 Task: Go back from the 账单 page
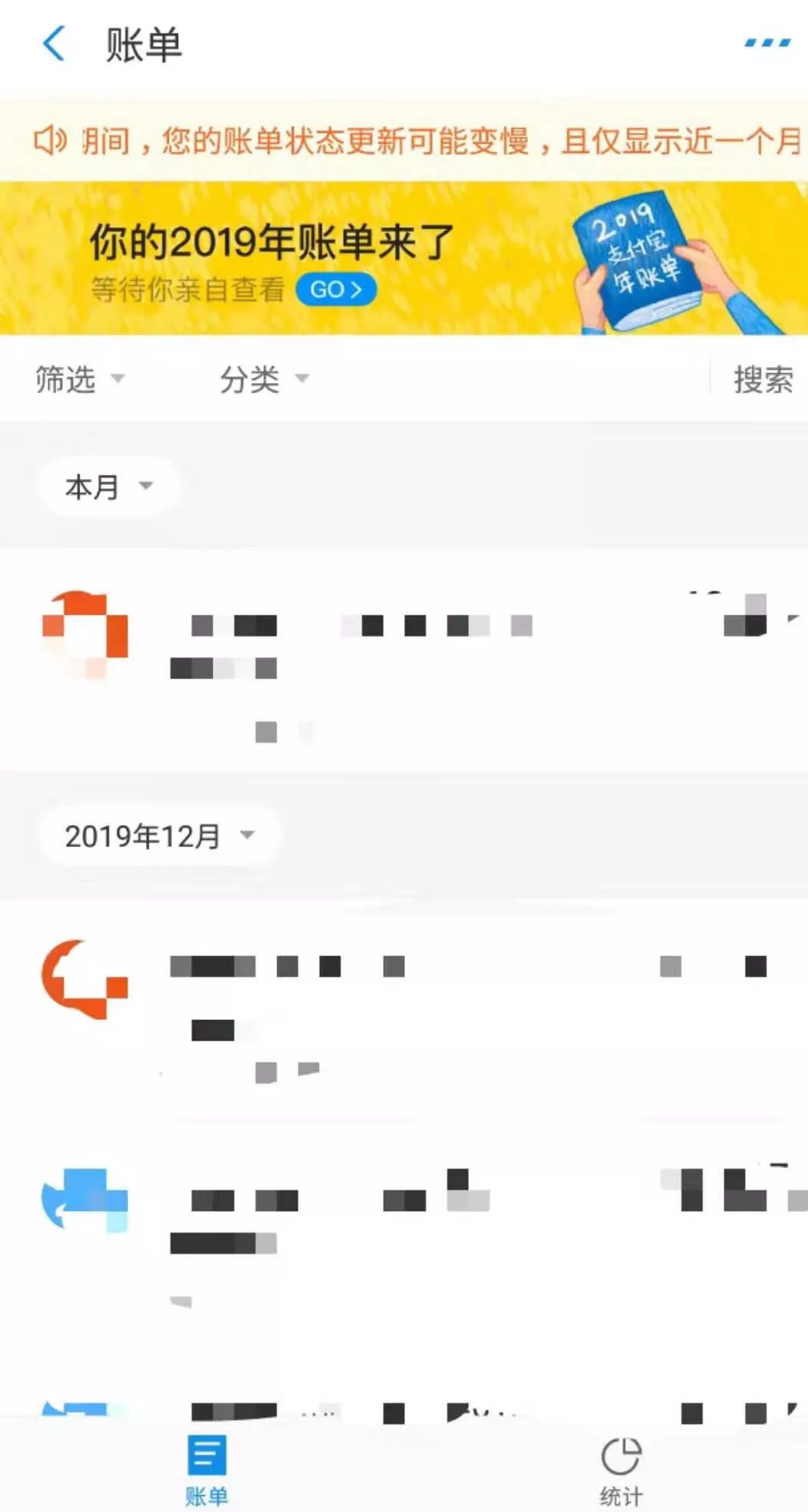54,44
